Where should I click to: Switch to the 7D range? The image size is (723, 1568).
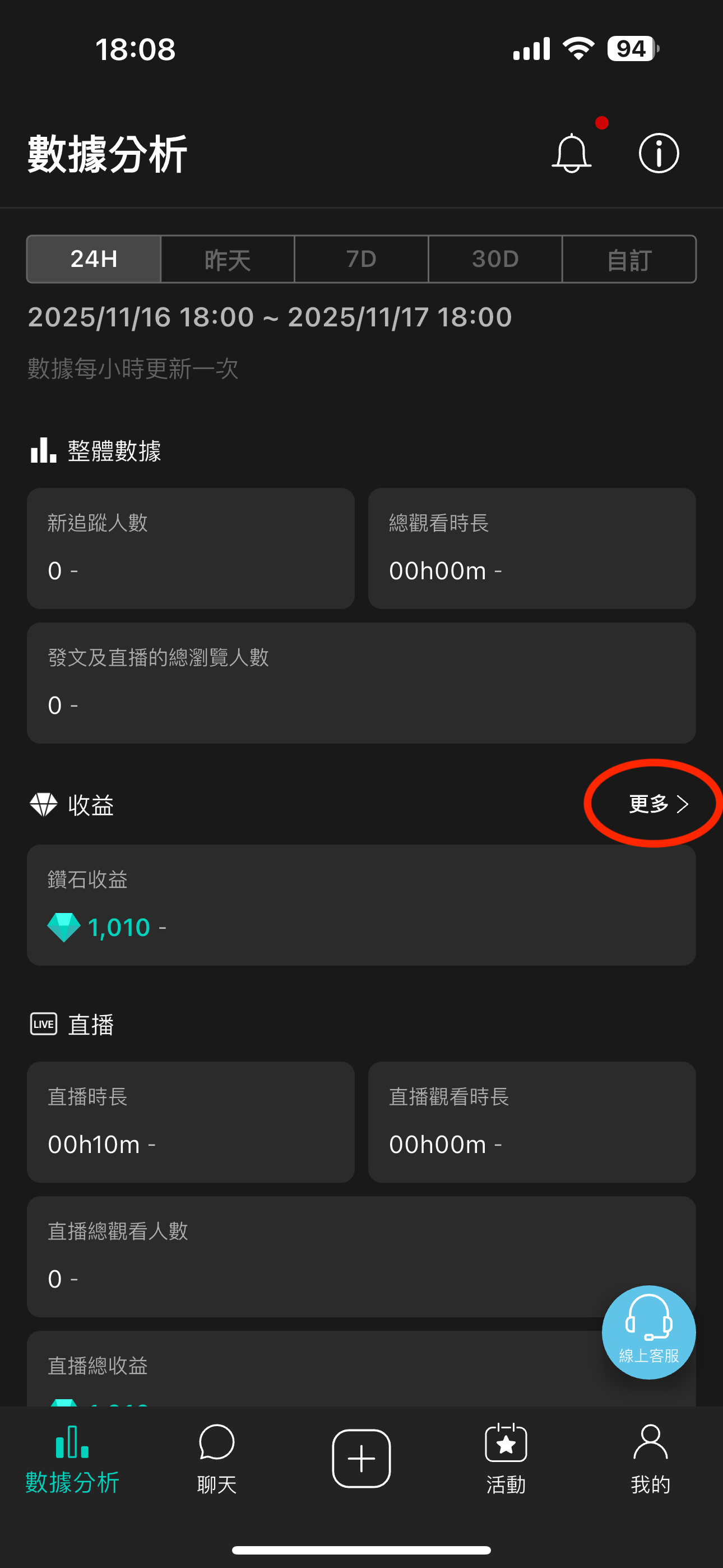pos(361,259)
